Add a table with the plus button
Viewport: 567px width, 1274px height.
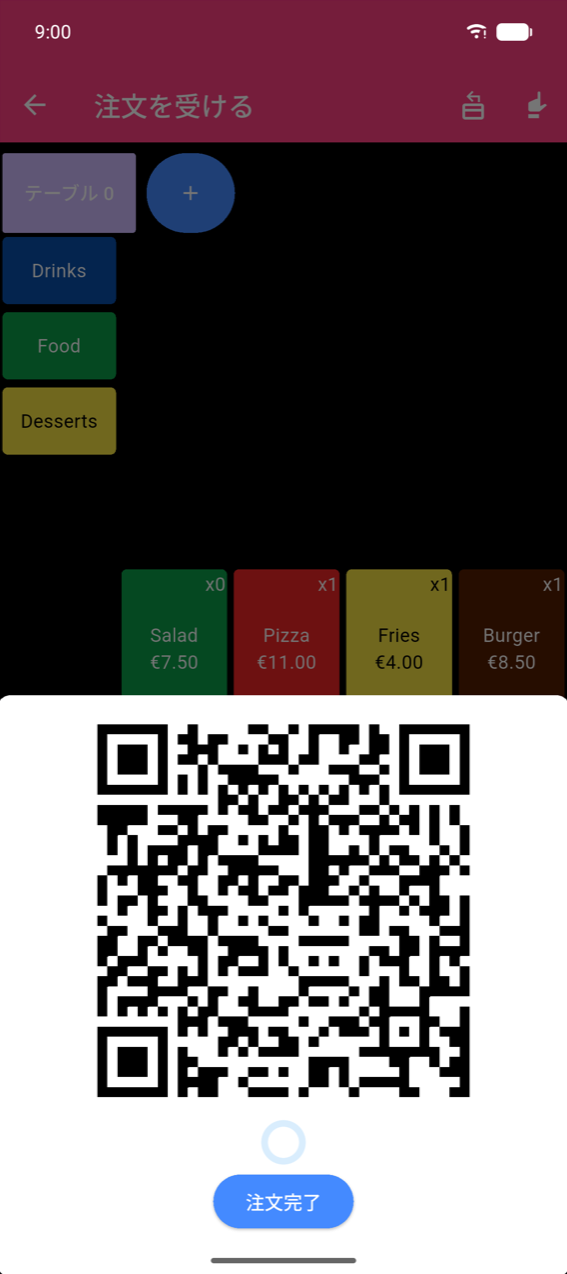click(191, 193)
